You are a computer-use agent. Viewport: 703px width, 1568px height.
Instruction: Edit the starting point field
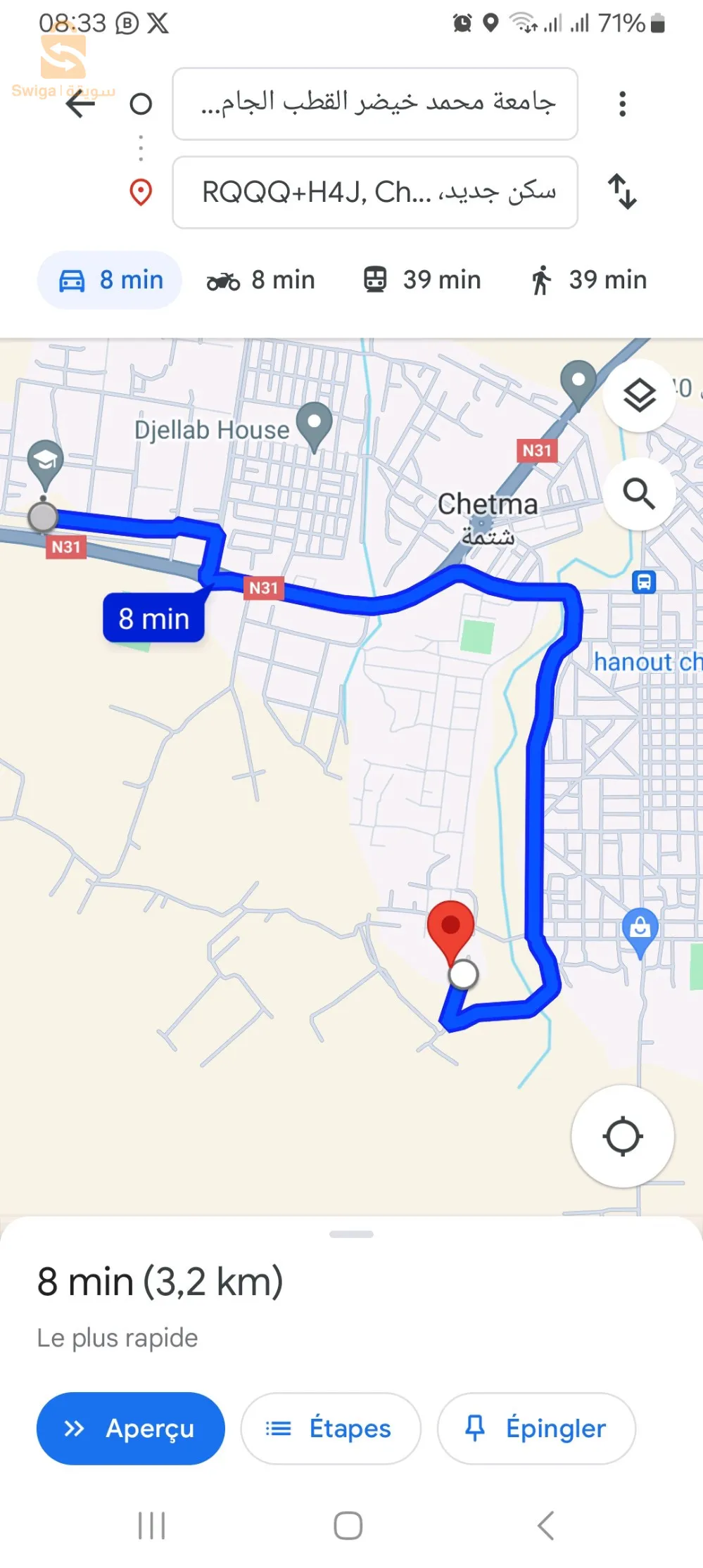coord(375,104)
